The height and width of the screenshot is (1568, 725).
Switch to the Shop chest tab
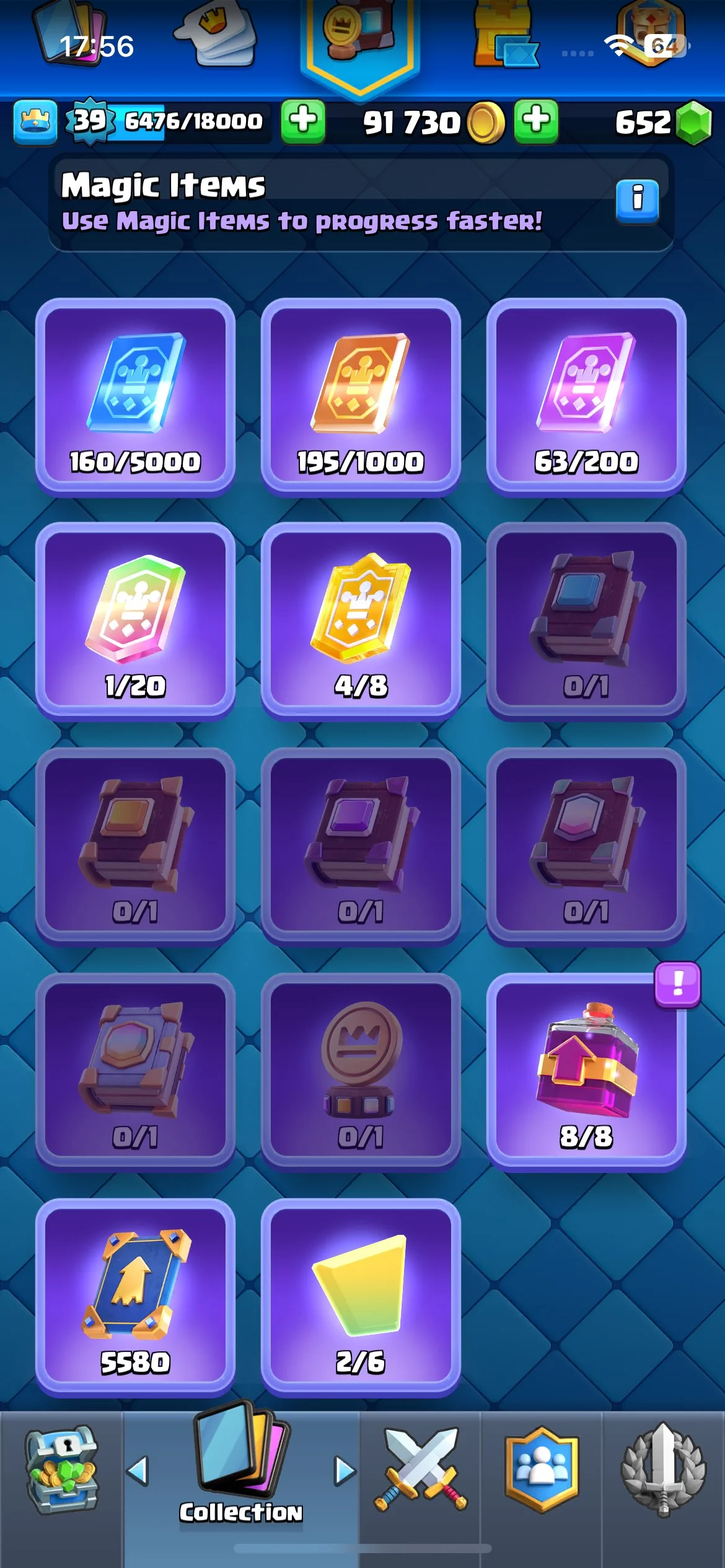pyautogui.click(x=61, y=1471)
